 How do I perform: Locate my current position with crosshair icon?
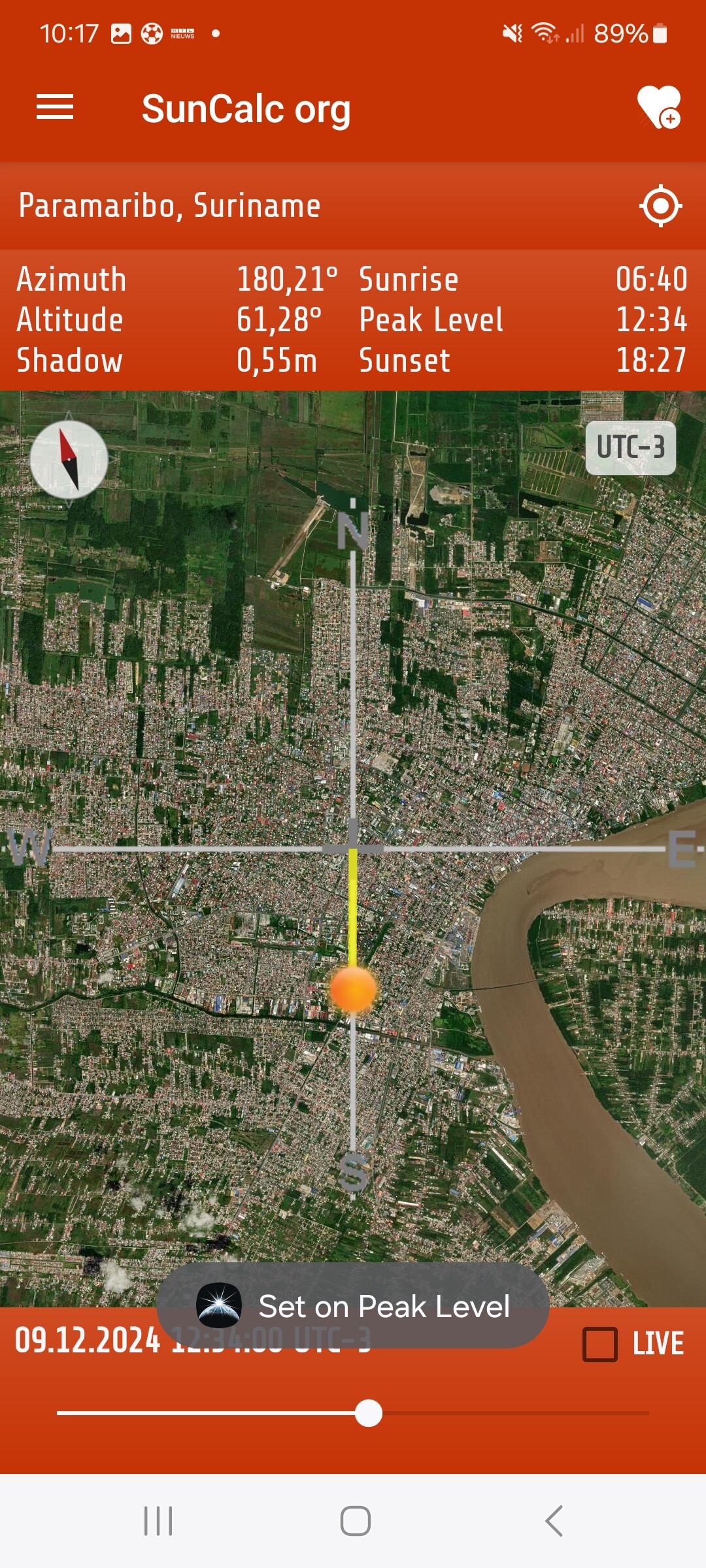[660, 206]
